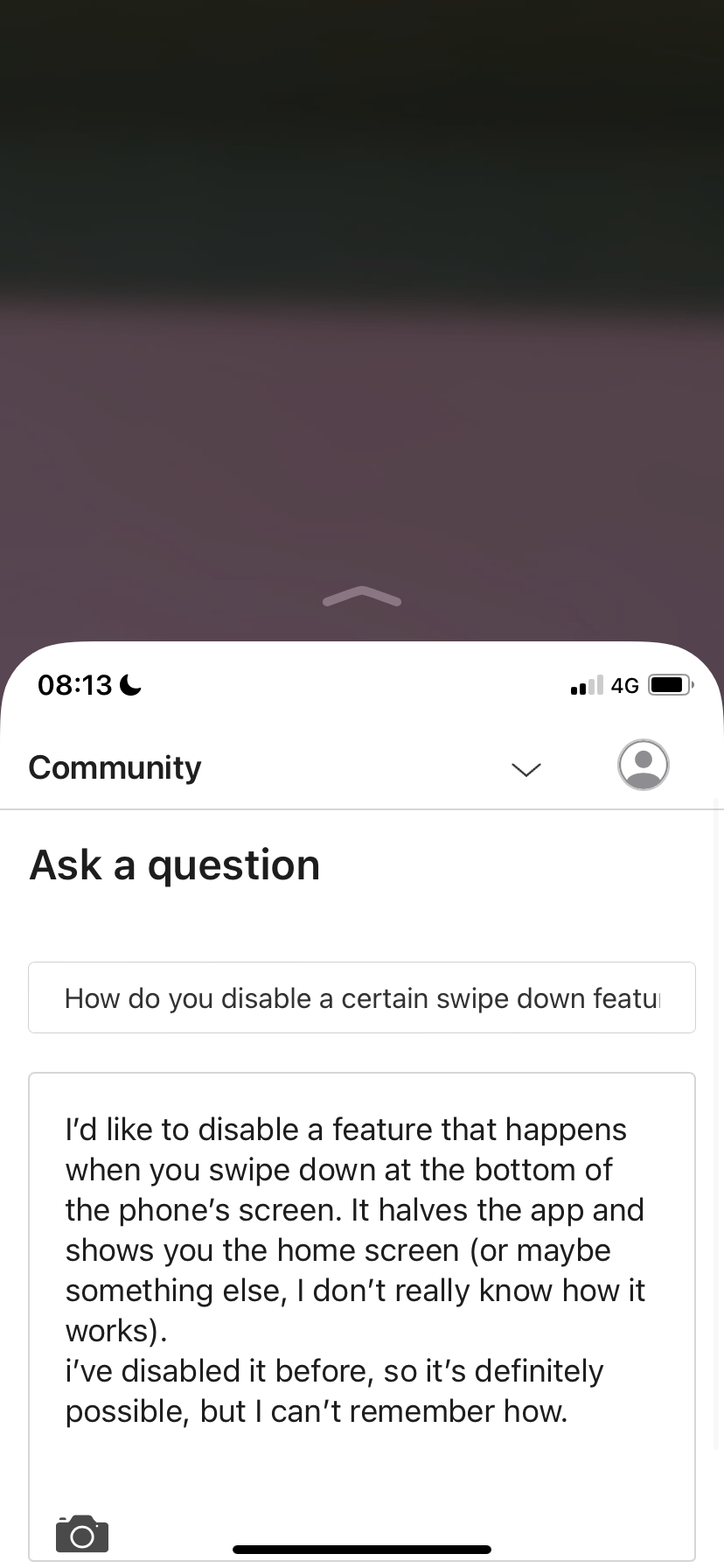Tap the question body text area
Image resolution: width=724 pixels, height=1568 pixels.
(x=361, y=1269)
